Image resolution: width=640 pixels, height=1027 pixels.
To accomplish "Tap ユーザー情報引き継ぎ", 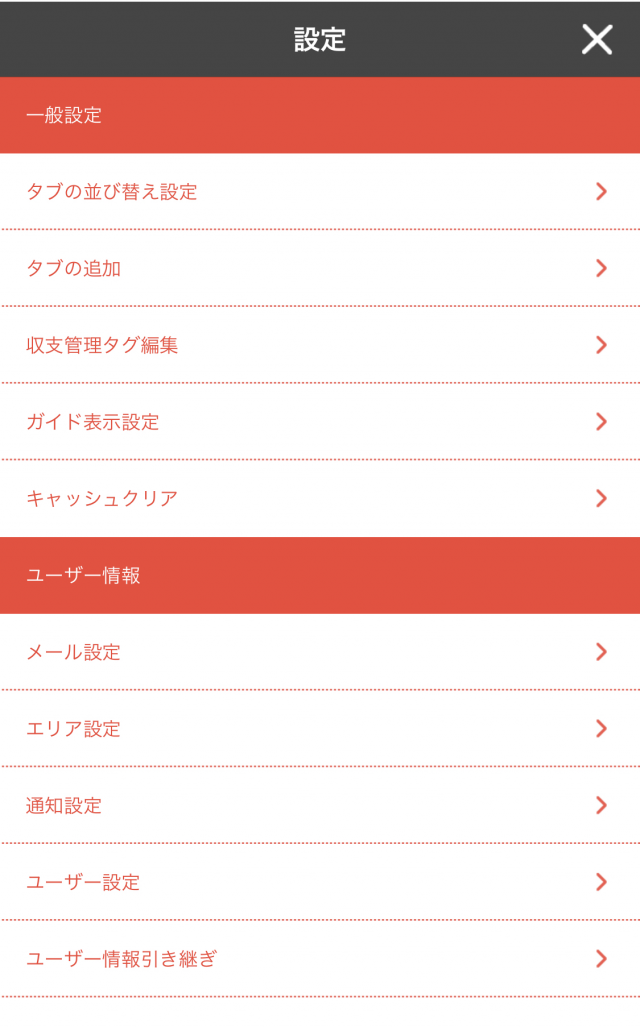I will point(320,959).
